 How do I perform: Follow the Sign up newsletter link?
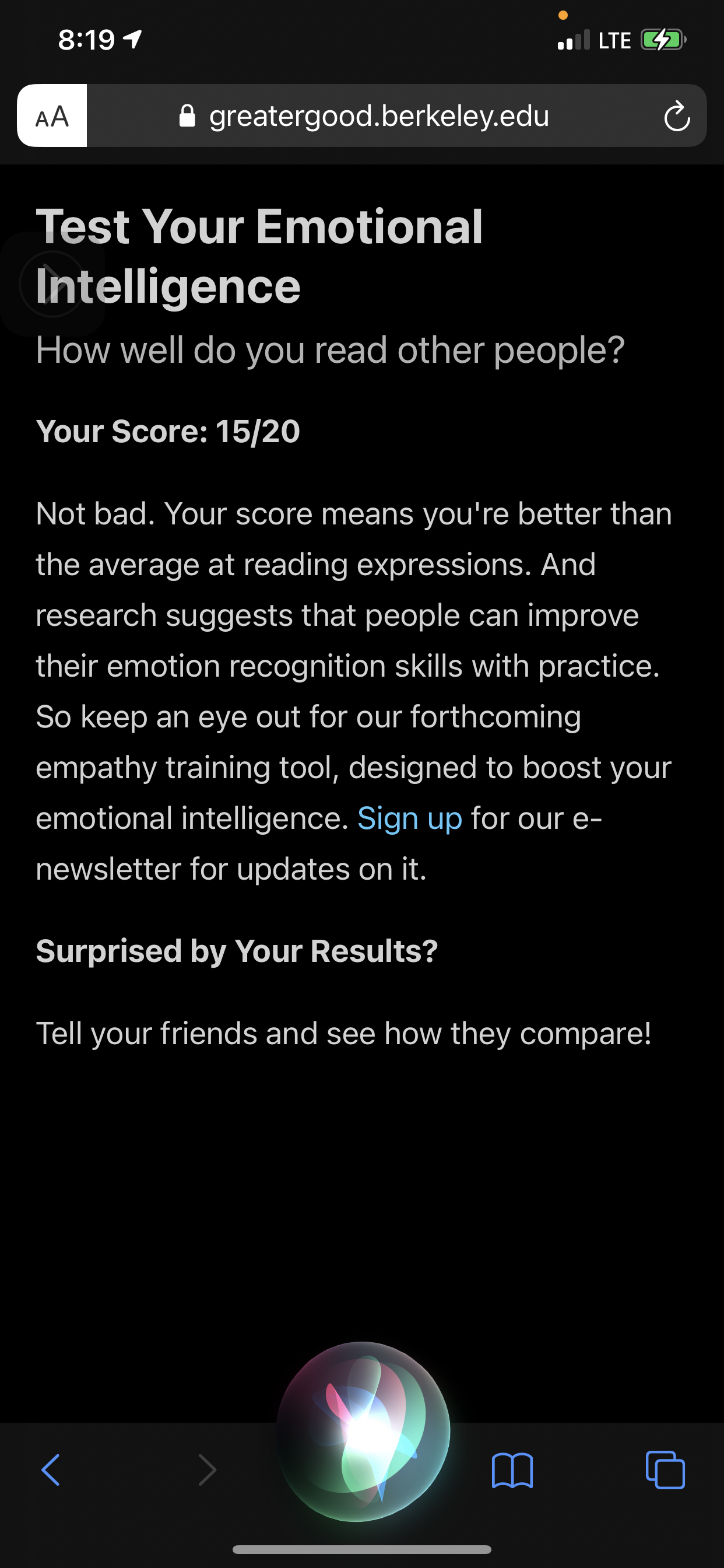409,818
